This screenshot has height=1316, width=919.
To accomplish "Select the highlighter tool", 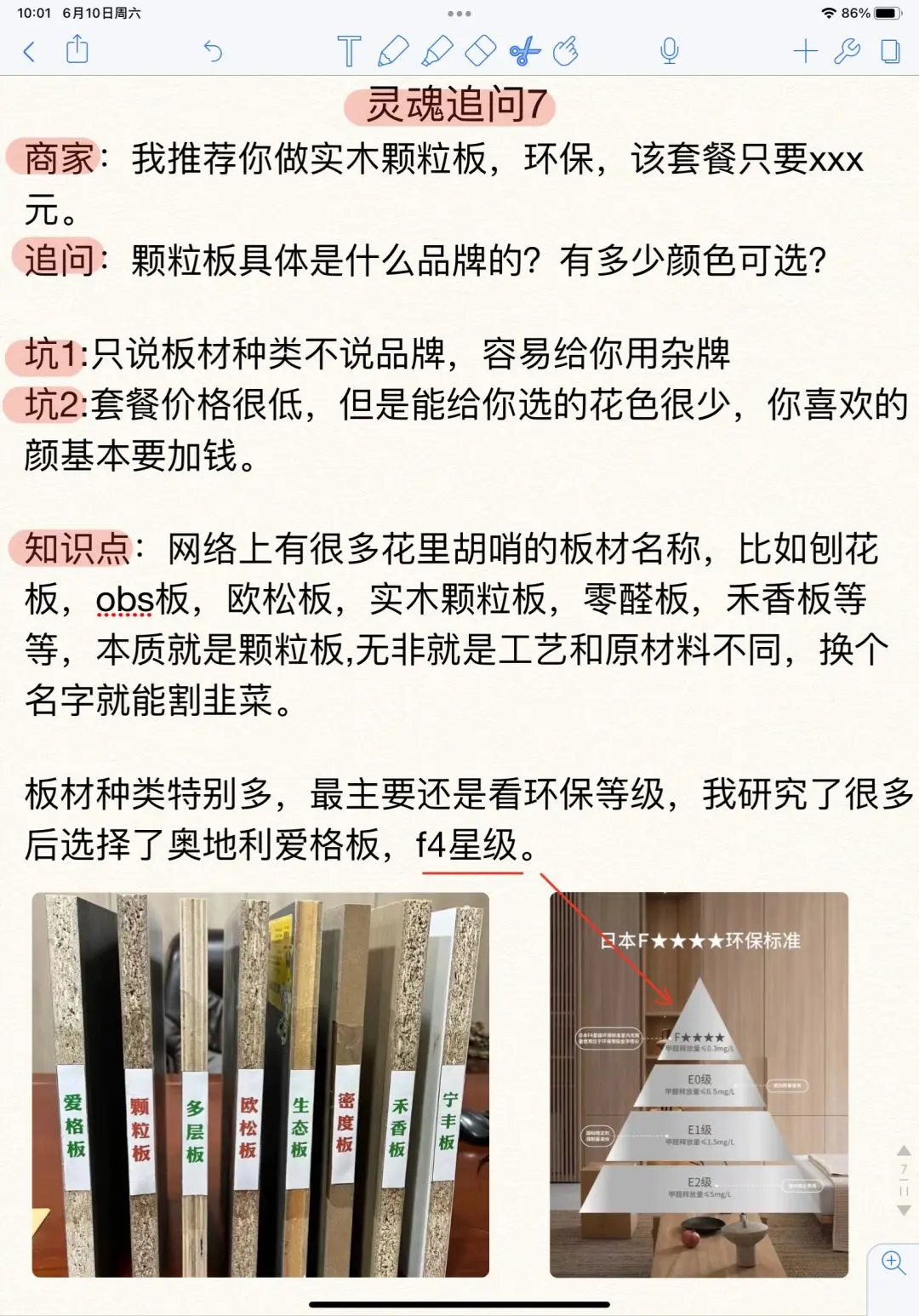I will point(437,52).
